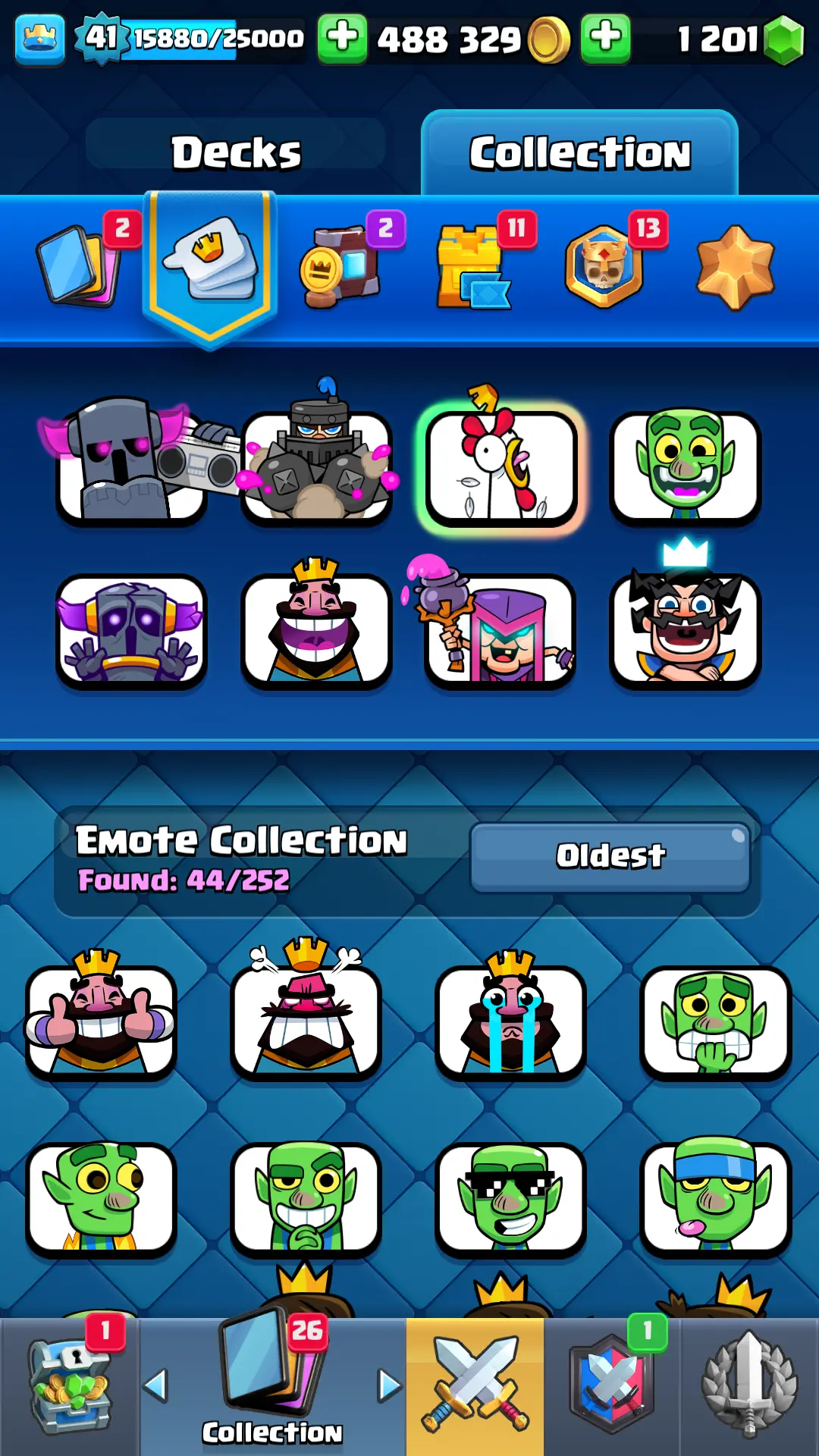819x1456 pixels.
Task: Open the player profile crown icon
Action: pyautogui.click(x=39, y=39)
